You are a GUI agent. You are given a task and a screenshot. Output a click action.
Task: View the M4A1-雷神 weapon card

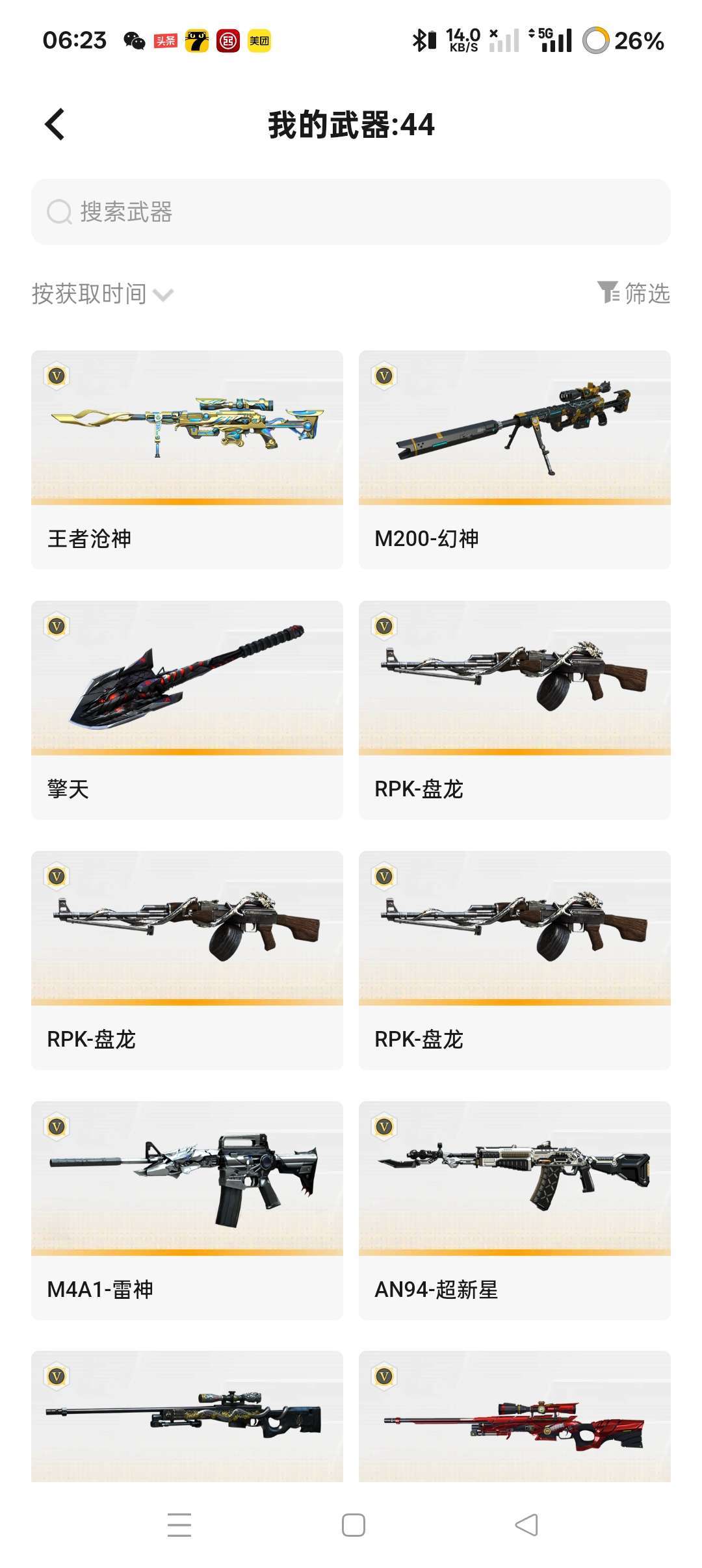(187, 1210)
